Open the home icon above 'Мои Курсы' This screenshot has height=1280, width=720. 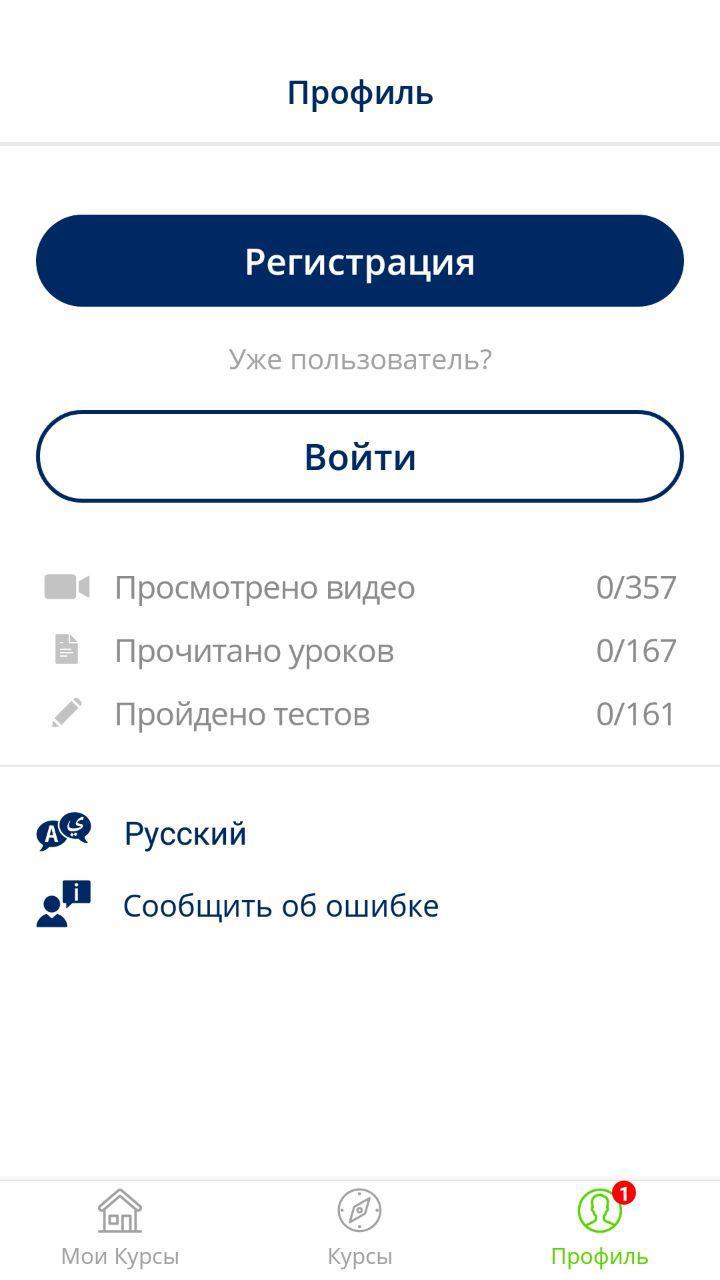point(118,1210)
